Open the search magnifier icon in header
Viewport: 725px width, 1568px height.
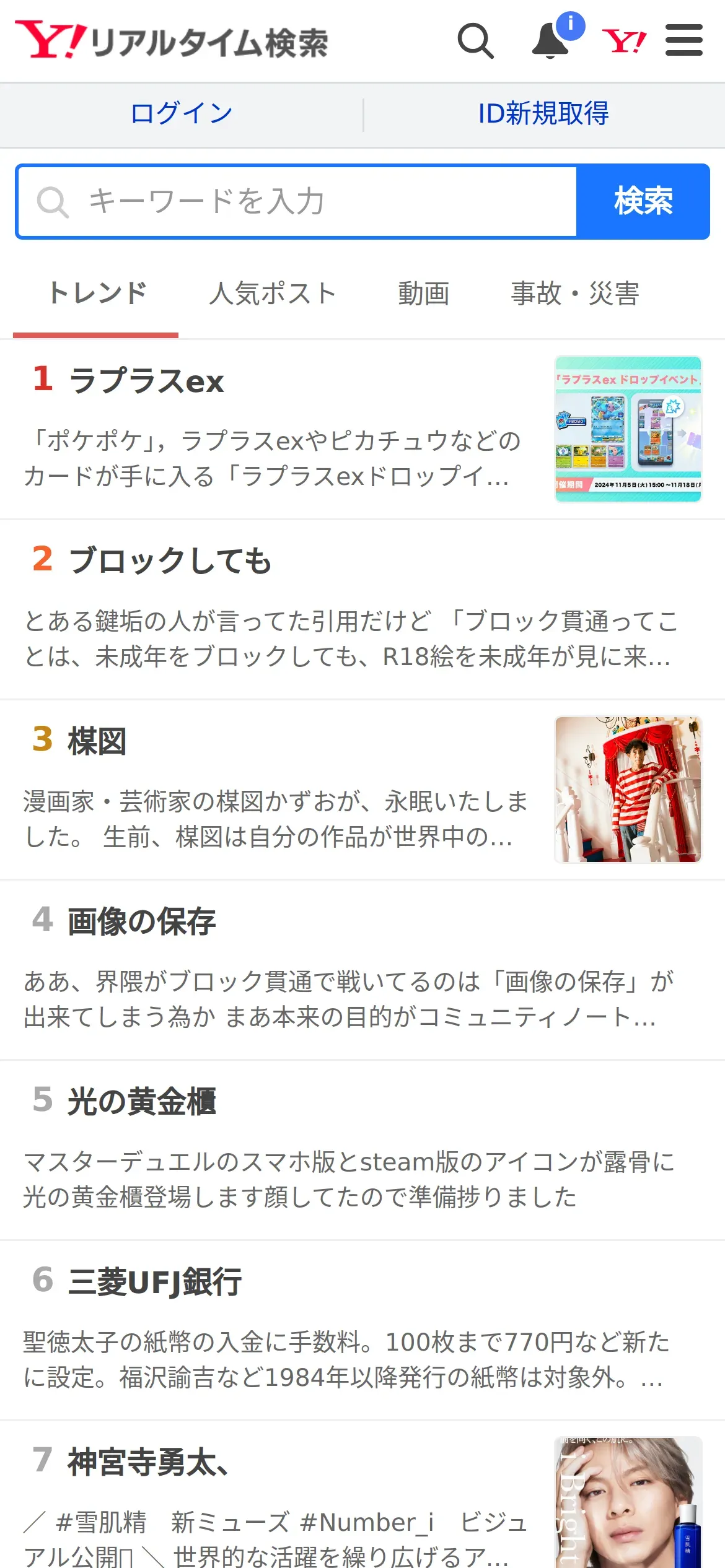coord(475,41)
